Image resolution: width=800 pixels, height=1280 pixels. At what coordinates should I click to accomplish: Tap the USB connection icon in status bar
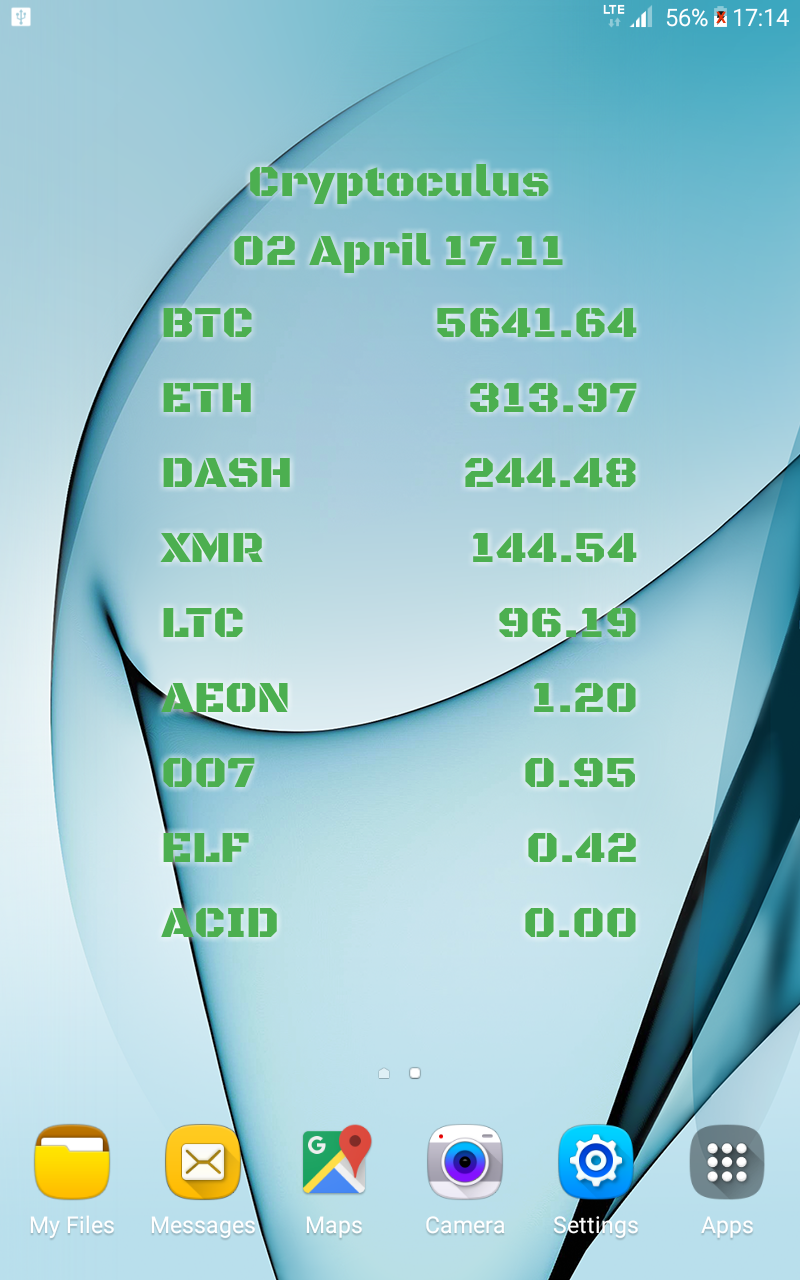20,16
